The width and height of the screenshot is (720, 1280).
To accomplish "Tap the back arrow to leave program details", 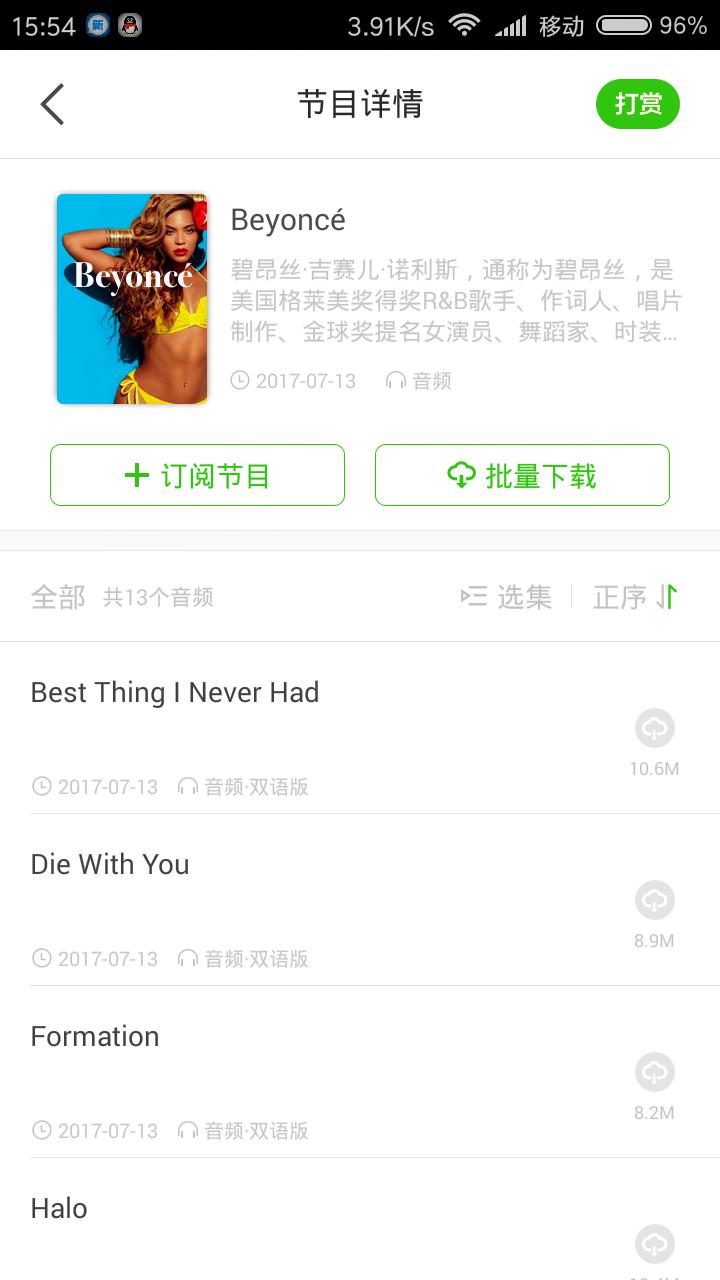I will (52, 103).
